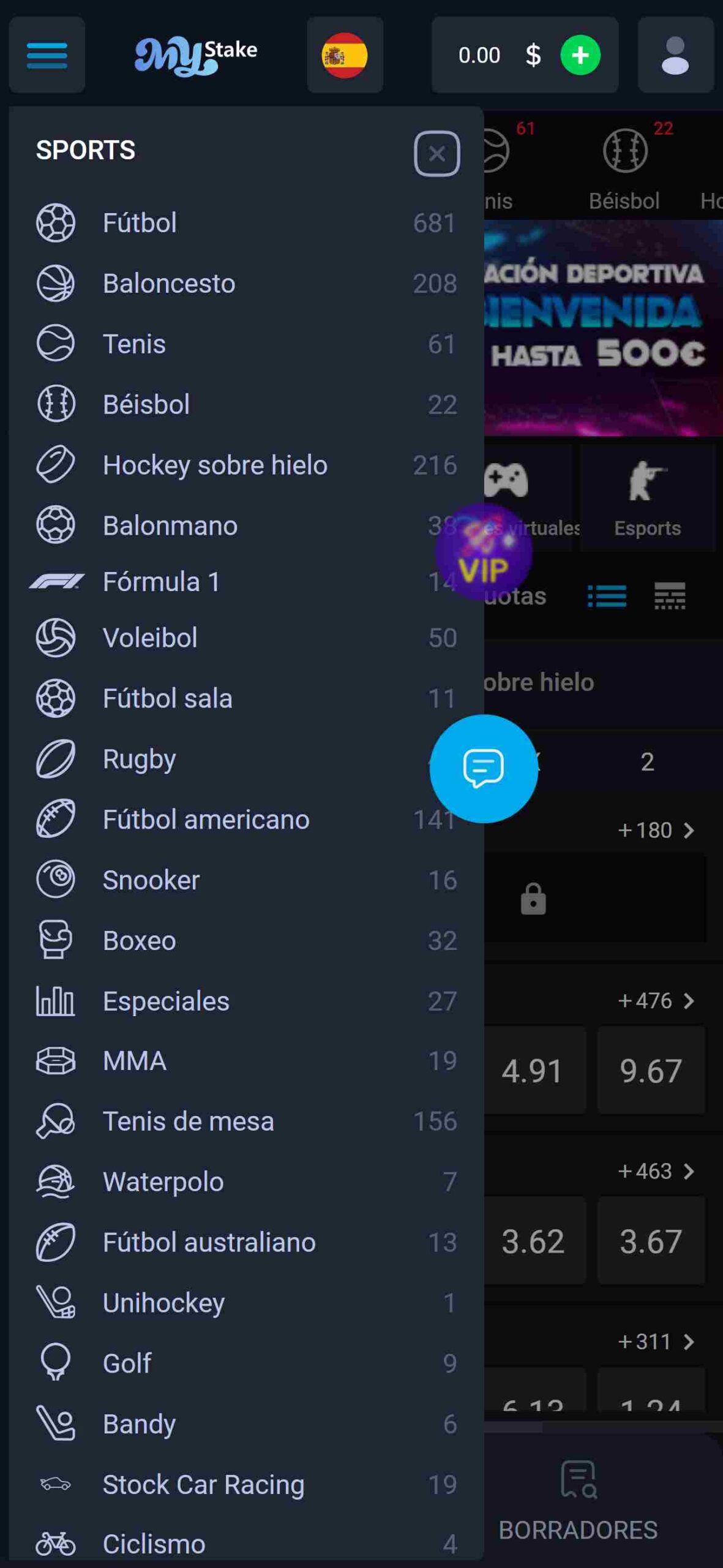Open Tenis de mesa events
723x1568 pixels.
[188, 1121]
